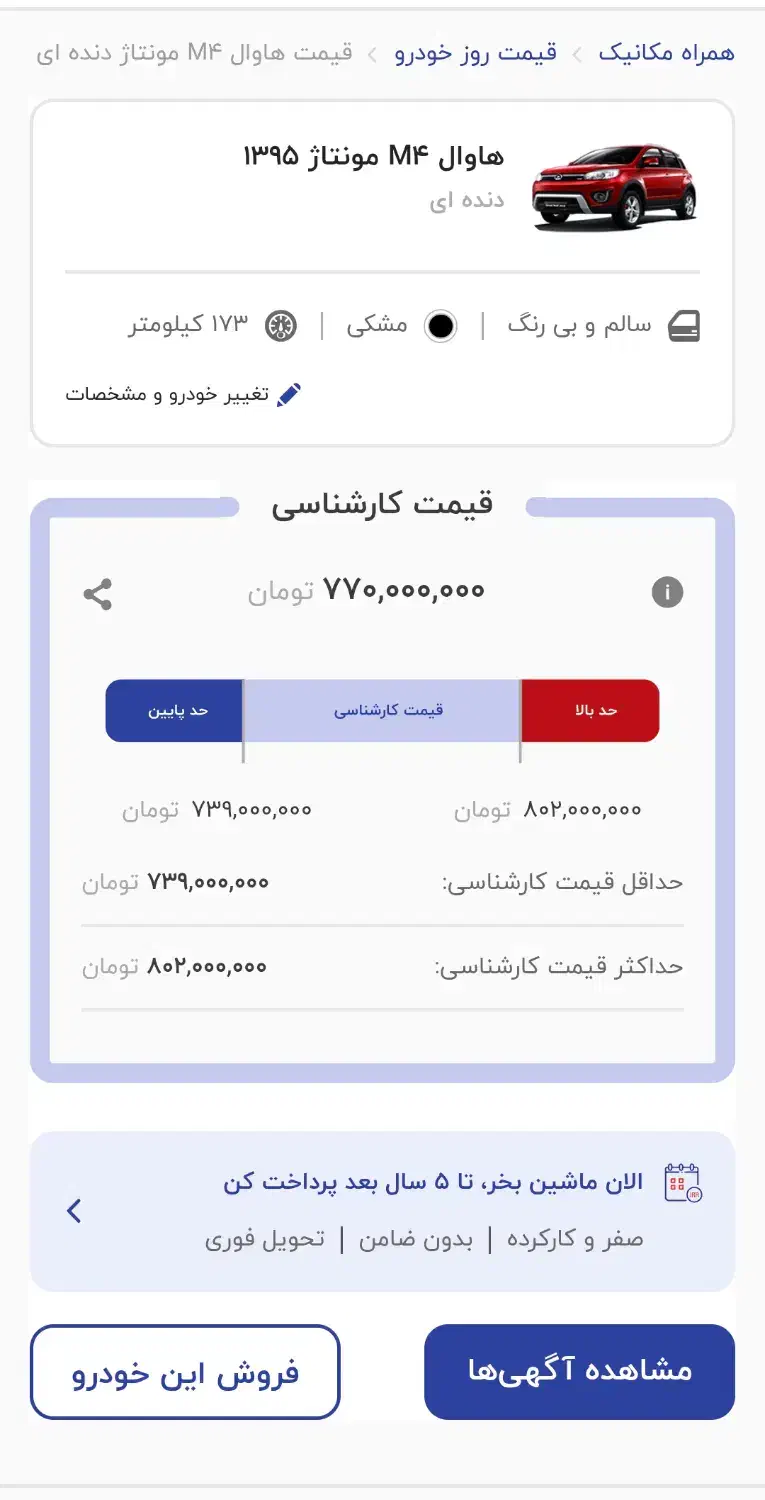Screen dimensions: 765x1500
Task: Open the همراه مکانیک breadcrumb link
Action: 666,53
